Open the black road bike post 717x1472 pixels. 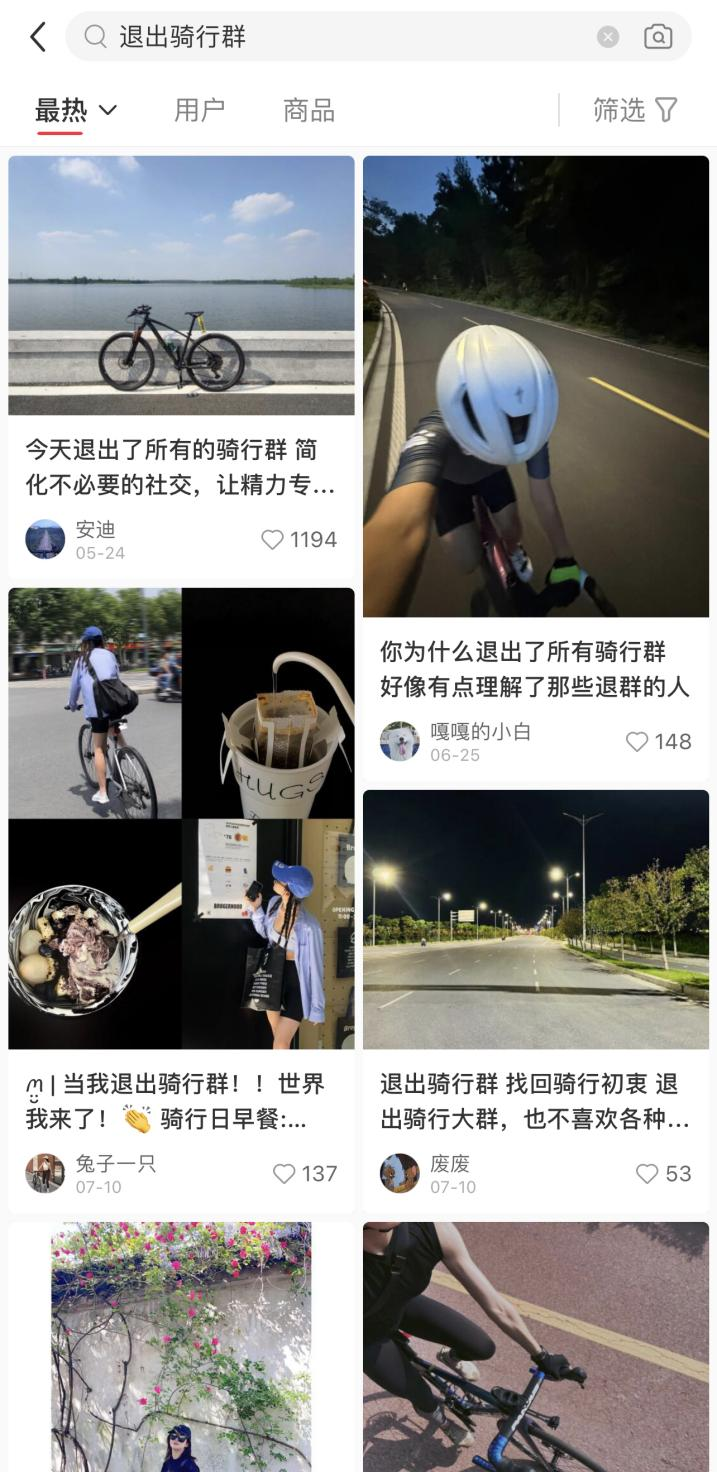535,1346
